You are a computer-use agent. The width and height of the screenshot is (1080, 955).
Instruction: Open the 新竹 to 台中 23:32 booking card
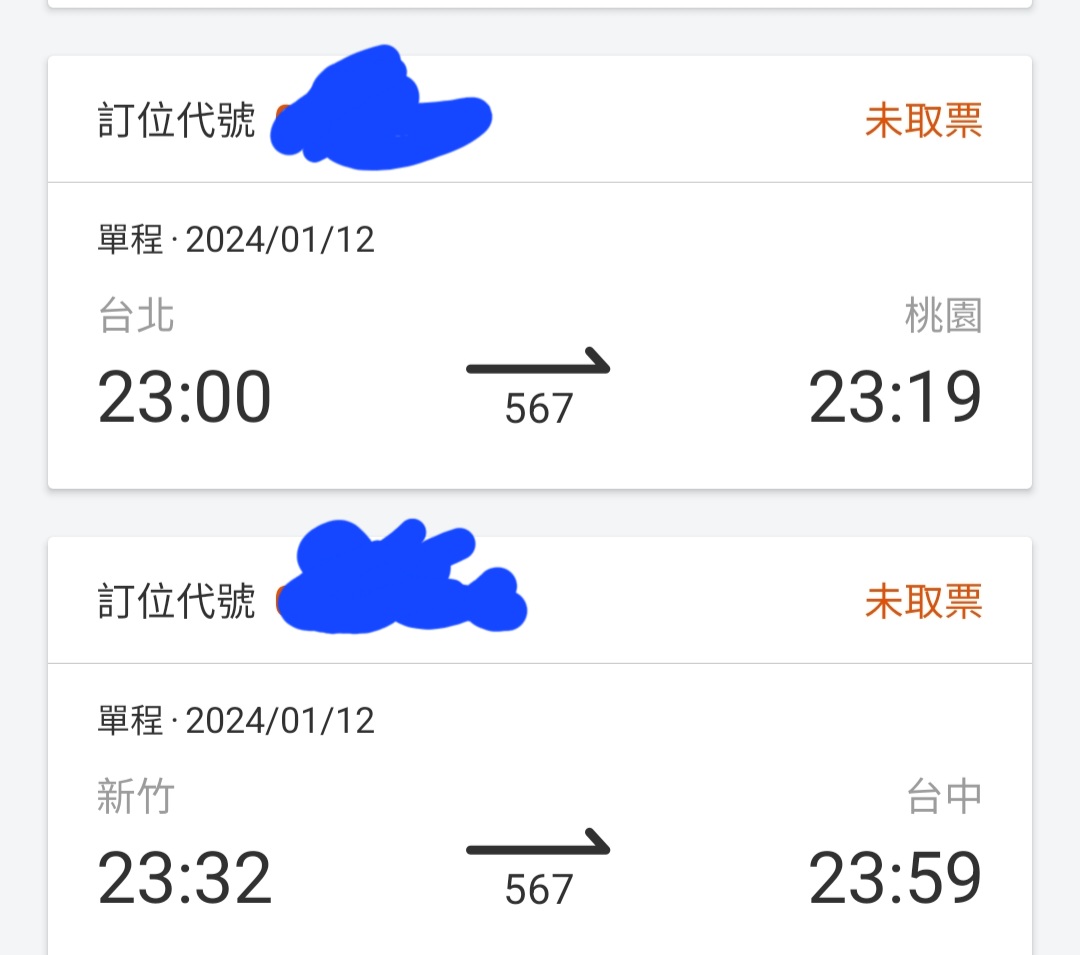[540, 815]
